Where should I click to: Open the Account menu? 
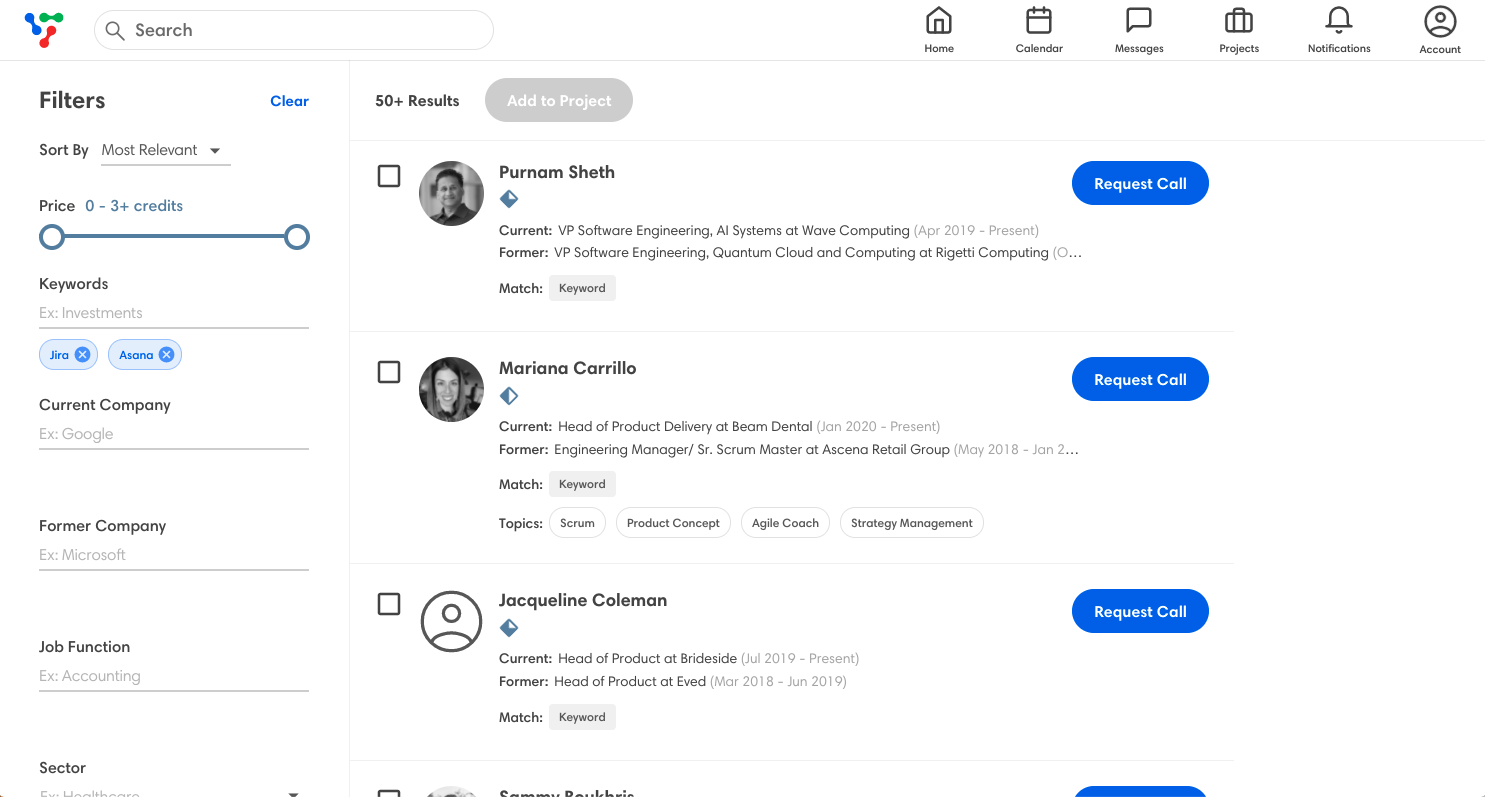click(x=1440, y=30)
